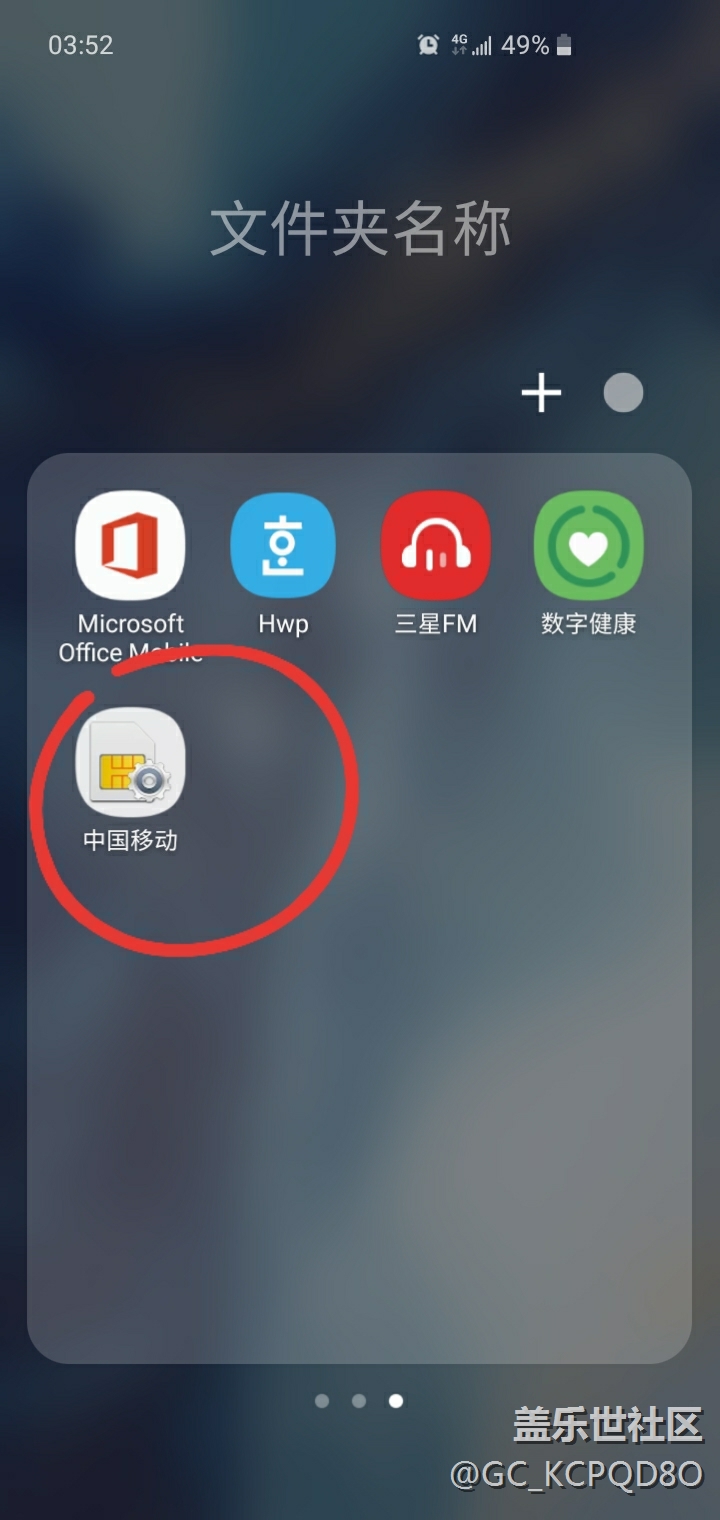
Task: Open Microsoft Office Mobile
Action: [130, 545]
